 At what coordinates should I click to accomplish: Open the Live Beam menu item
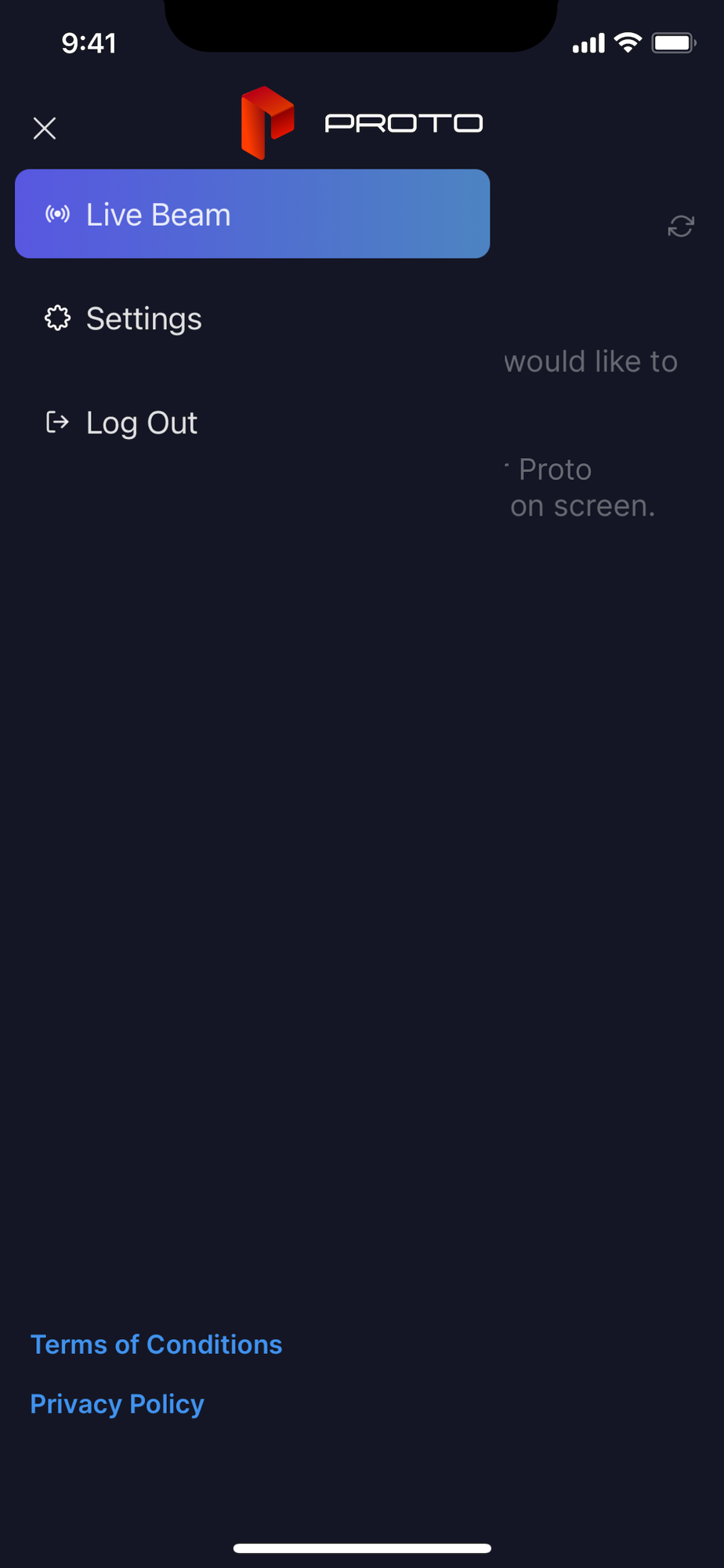tap(252, 214)
